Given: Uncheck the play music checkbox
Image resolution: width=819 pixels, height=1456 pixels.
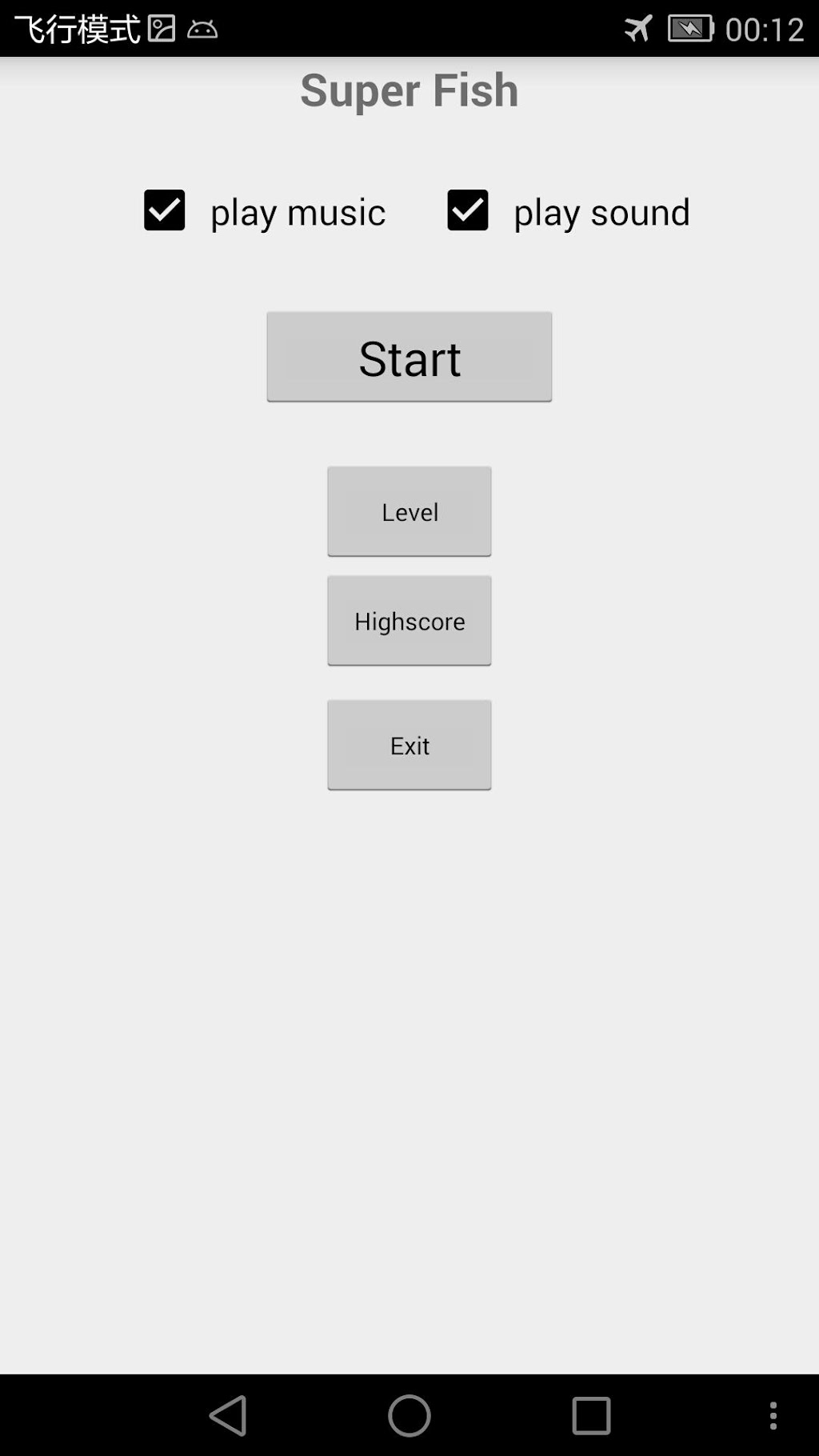Looking at the screenshot, I should tap(165, 210).
